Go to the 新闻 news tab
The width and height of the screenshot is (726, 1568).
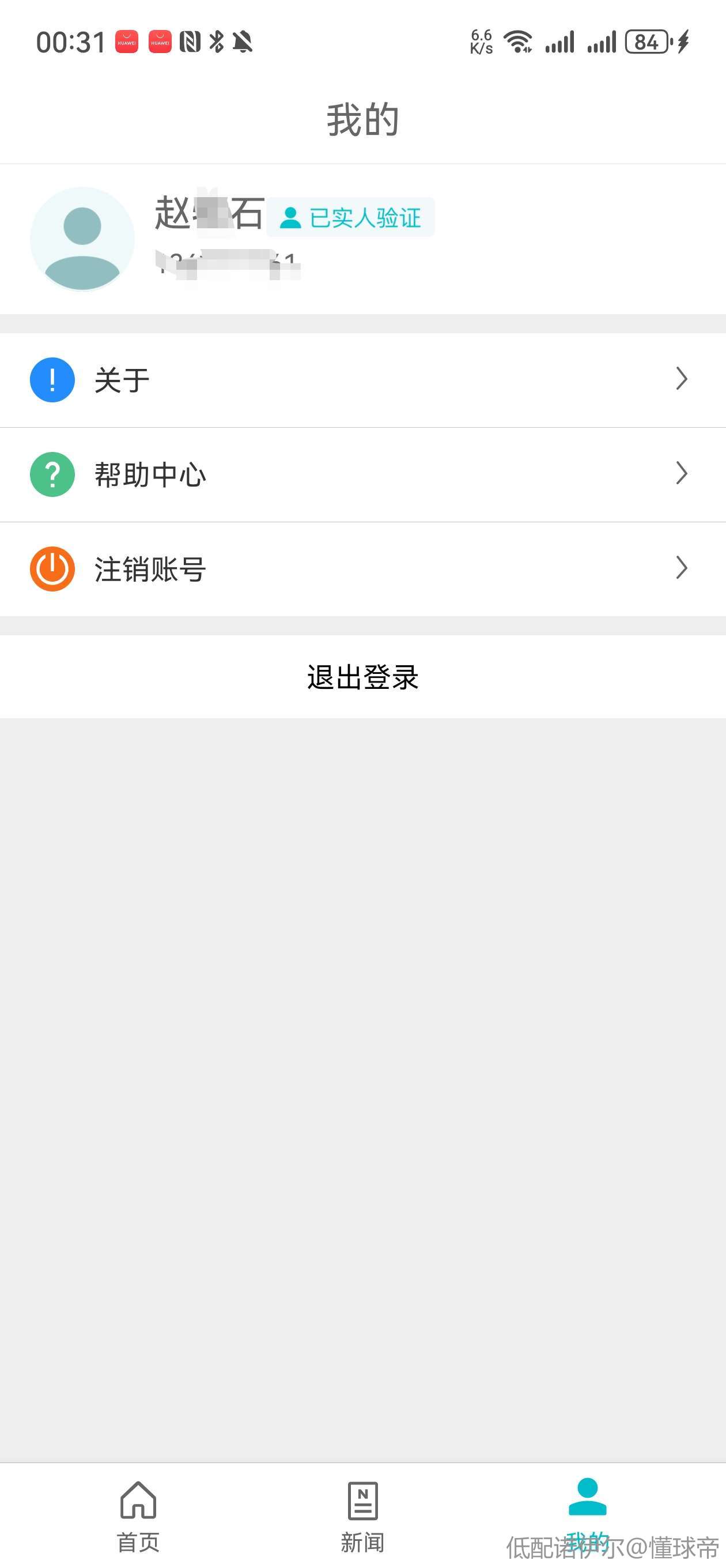(x=362, y=1514)
